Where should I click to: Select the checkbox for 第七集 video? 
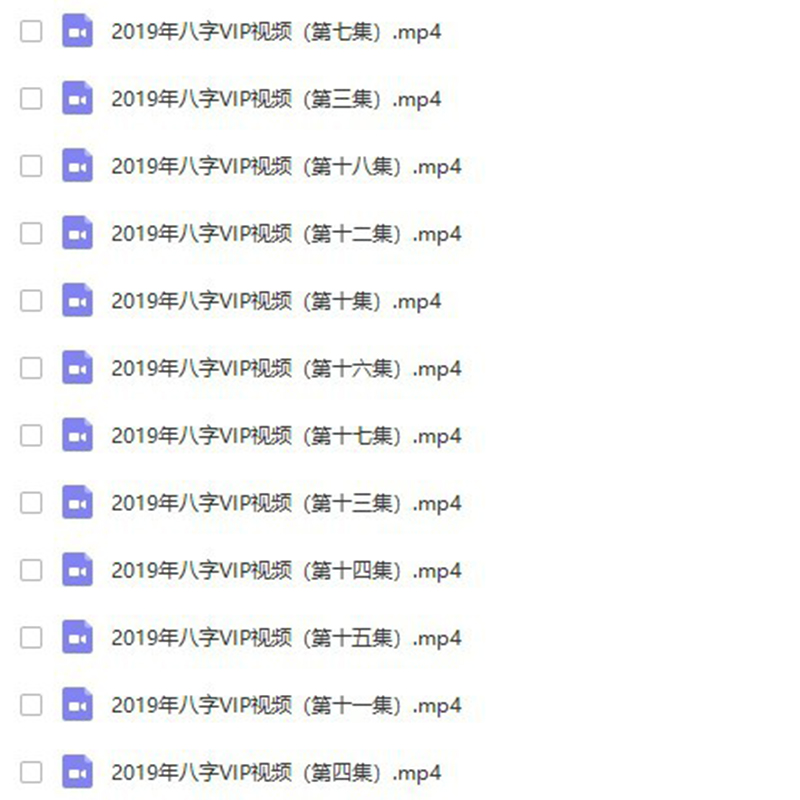(x=31, y=32)
